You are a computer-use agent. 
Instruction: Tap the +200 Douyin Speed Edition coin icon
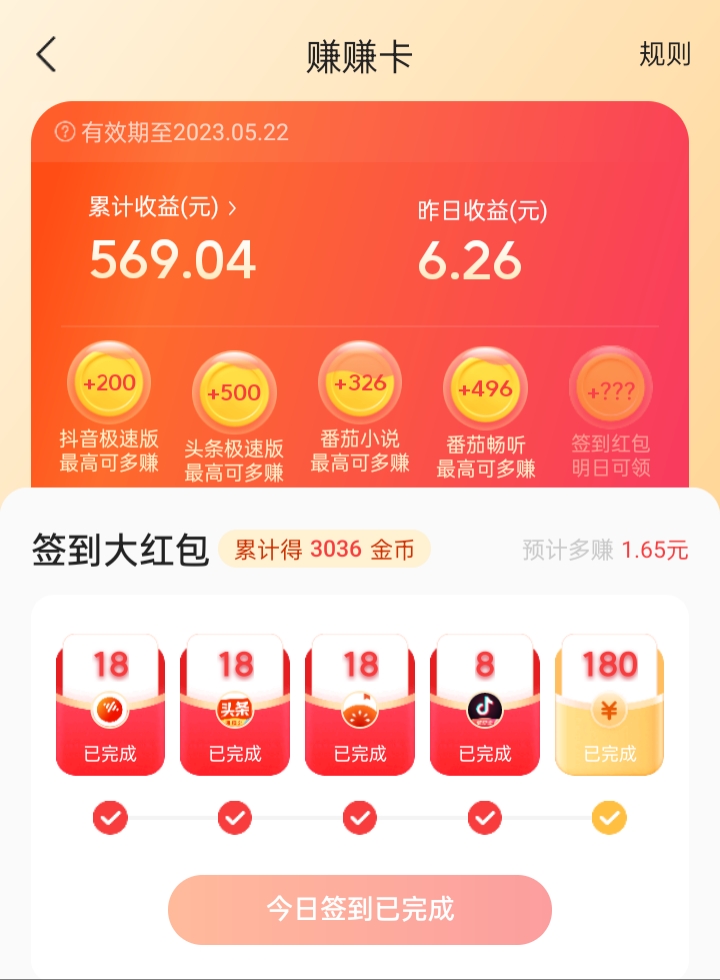[x=110, y=385]
